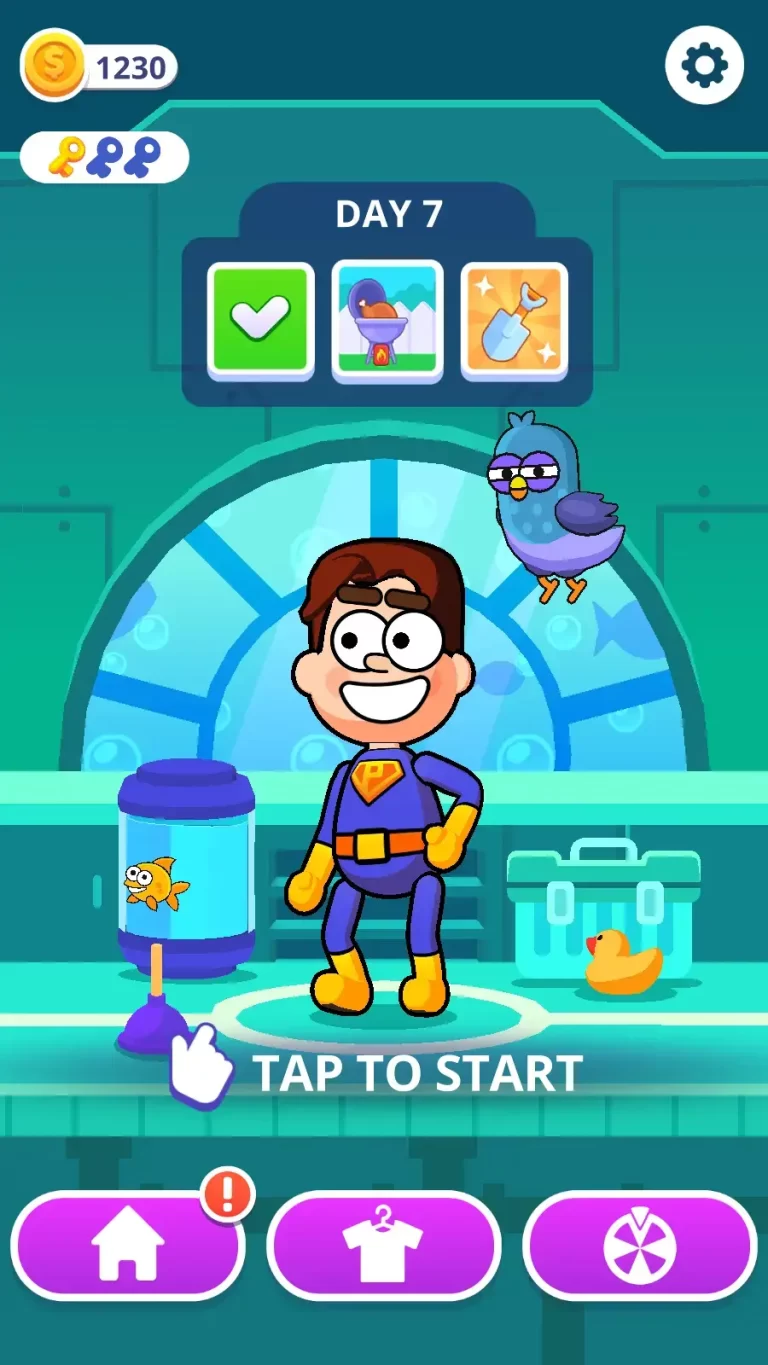Select the barbecue grill level tile

387,319
